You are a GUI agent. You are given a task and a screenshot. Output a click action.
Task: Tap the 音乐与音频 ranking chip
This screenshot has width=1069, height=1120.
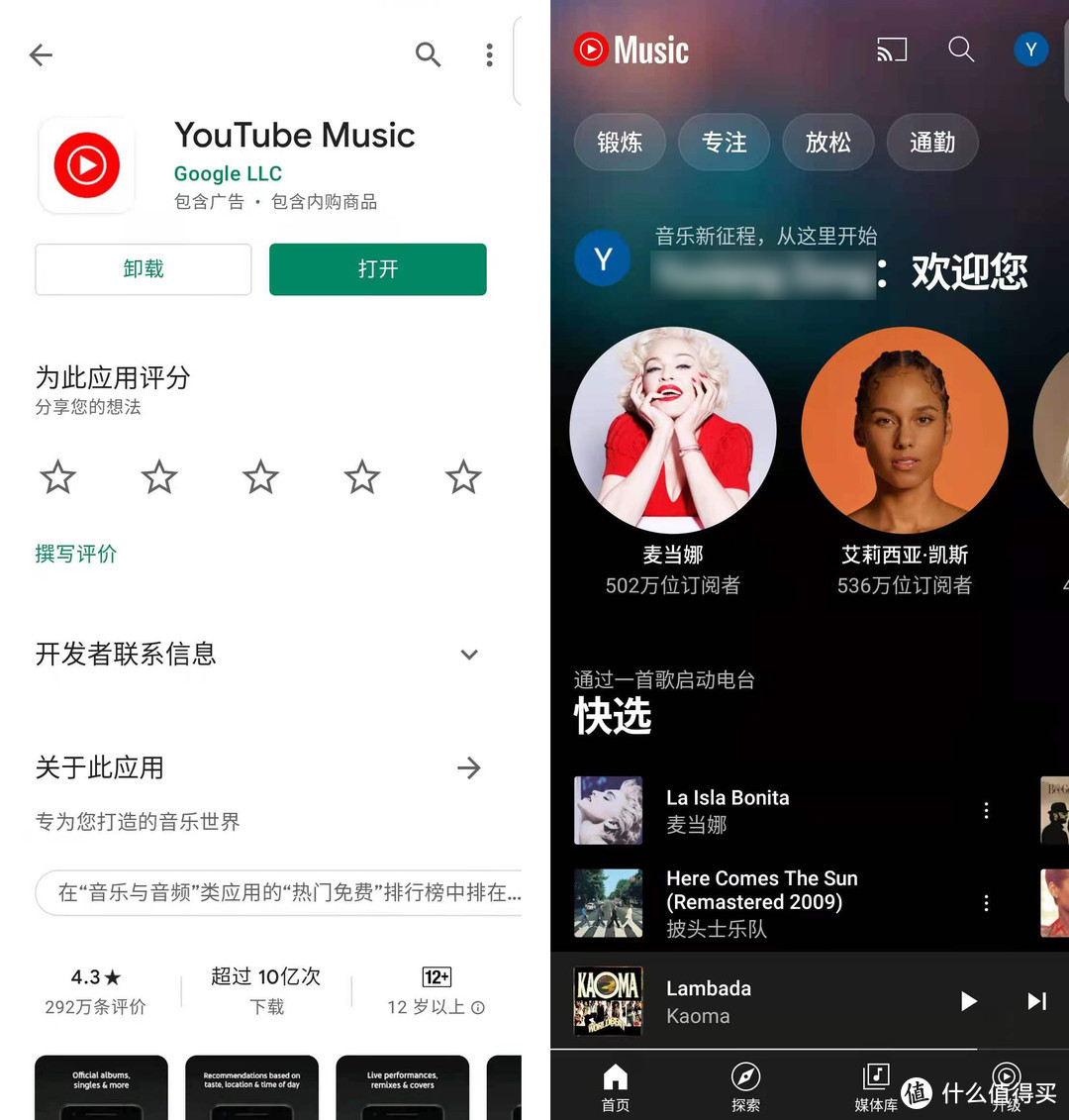(x=287, y=892)
